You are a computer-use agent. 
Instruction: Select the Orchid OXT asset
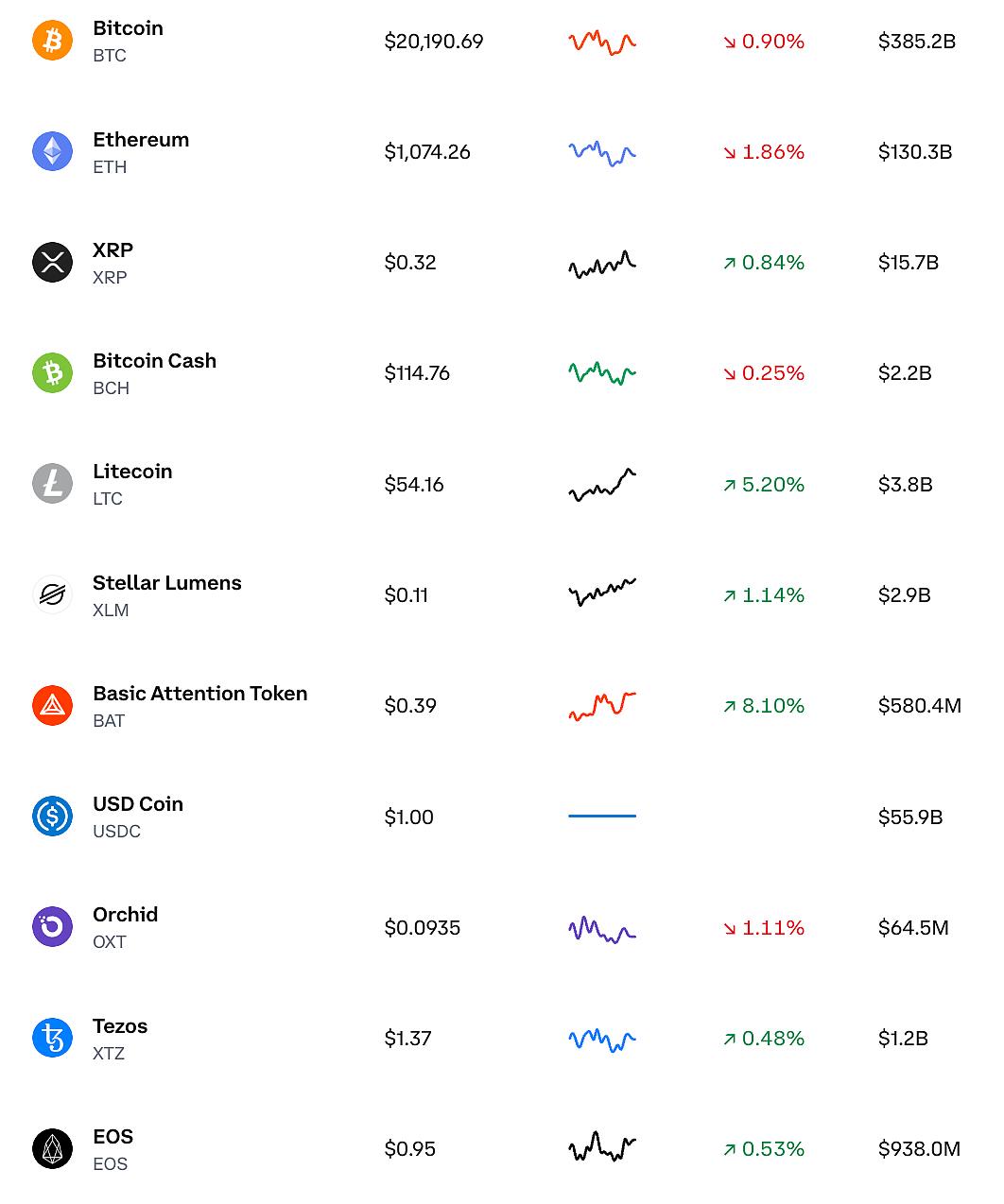[x=125, y=926]
